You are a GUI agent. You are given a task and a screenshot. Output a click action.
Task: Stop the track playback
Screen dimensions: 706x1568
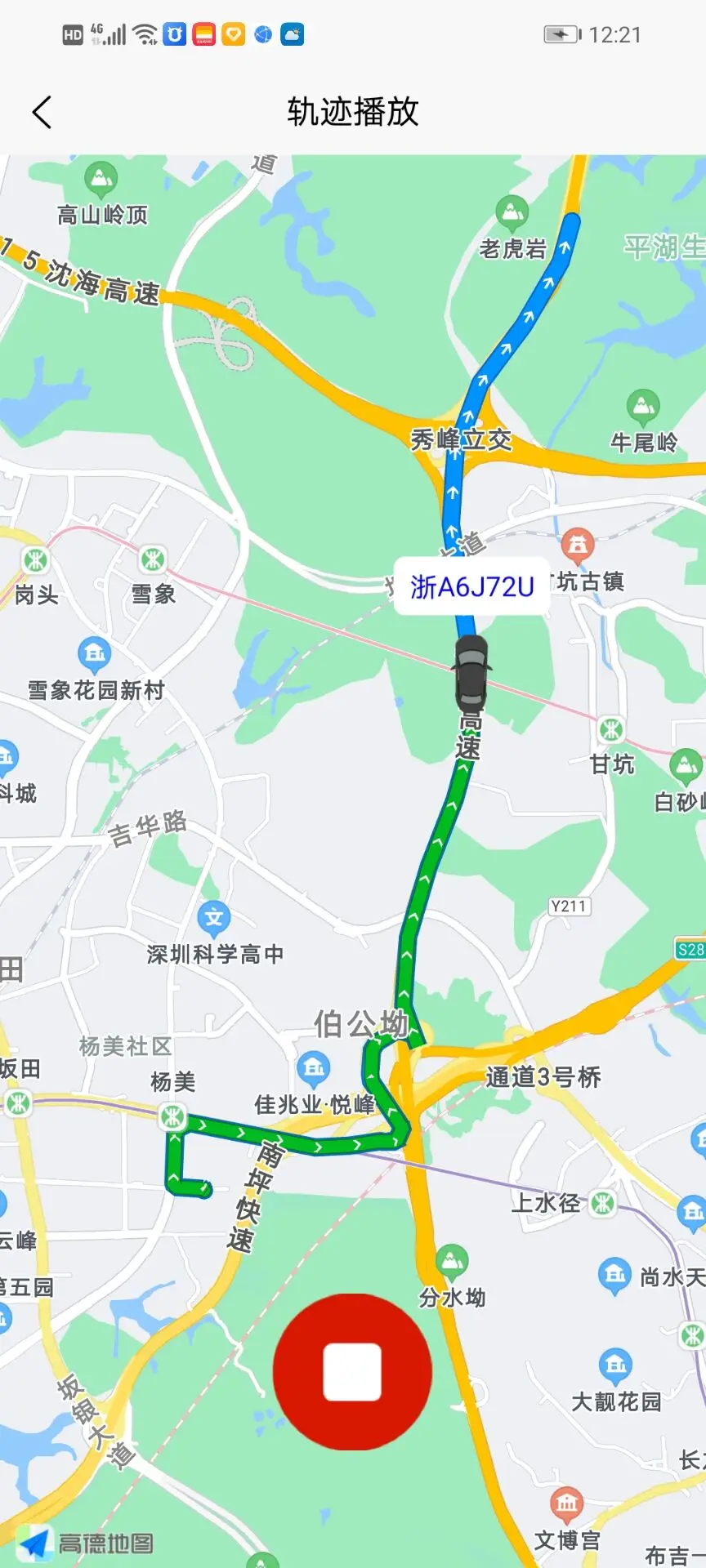[x=352, y=1371]
